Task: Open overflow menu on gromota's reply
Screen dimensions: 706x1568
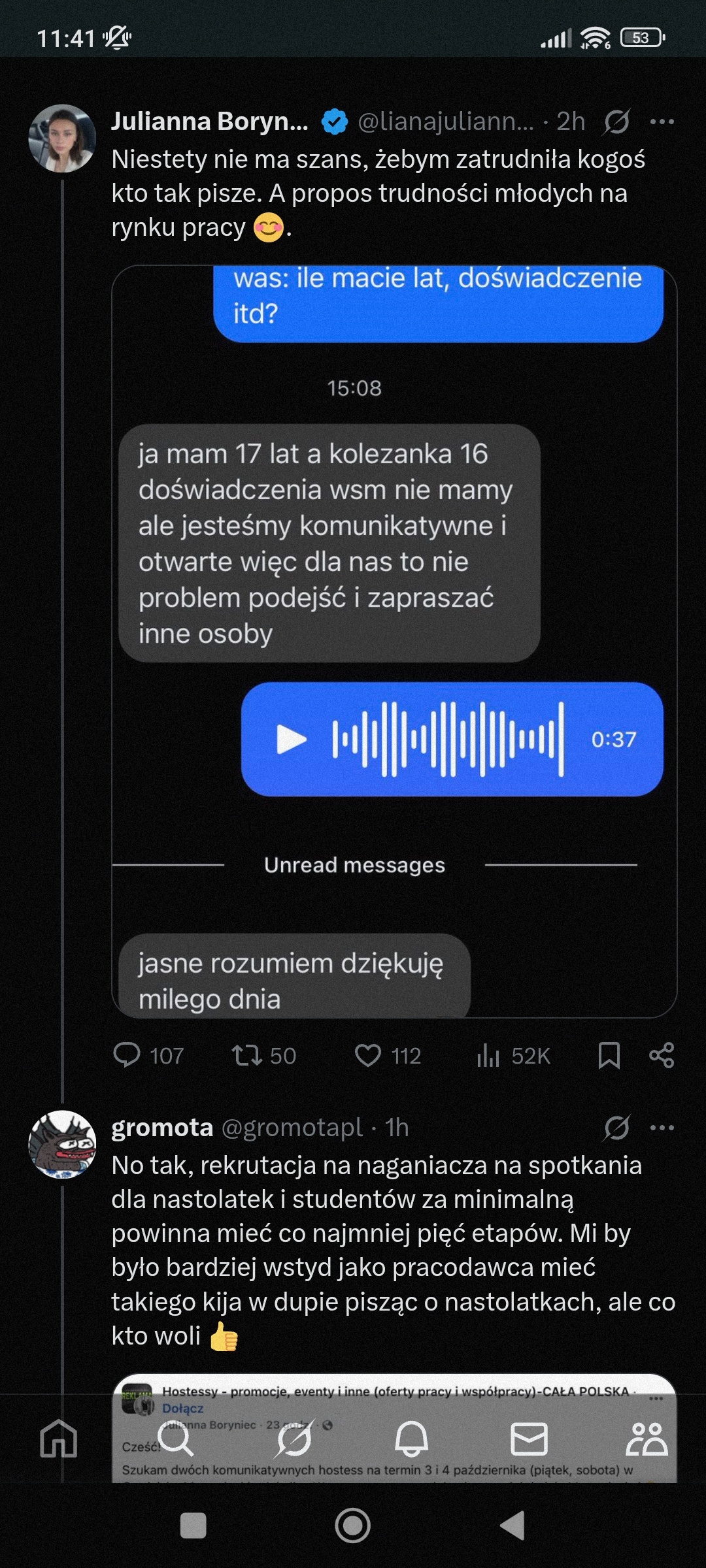Action: click(662, 1128)
